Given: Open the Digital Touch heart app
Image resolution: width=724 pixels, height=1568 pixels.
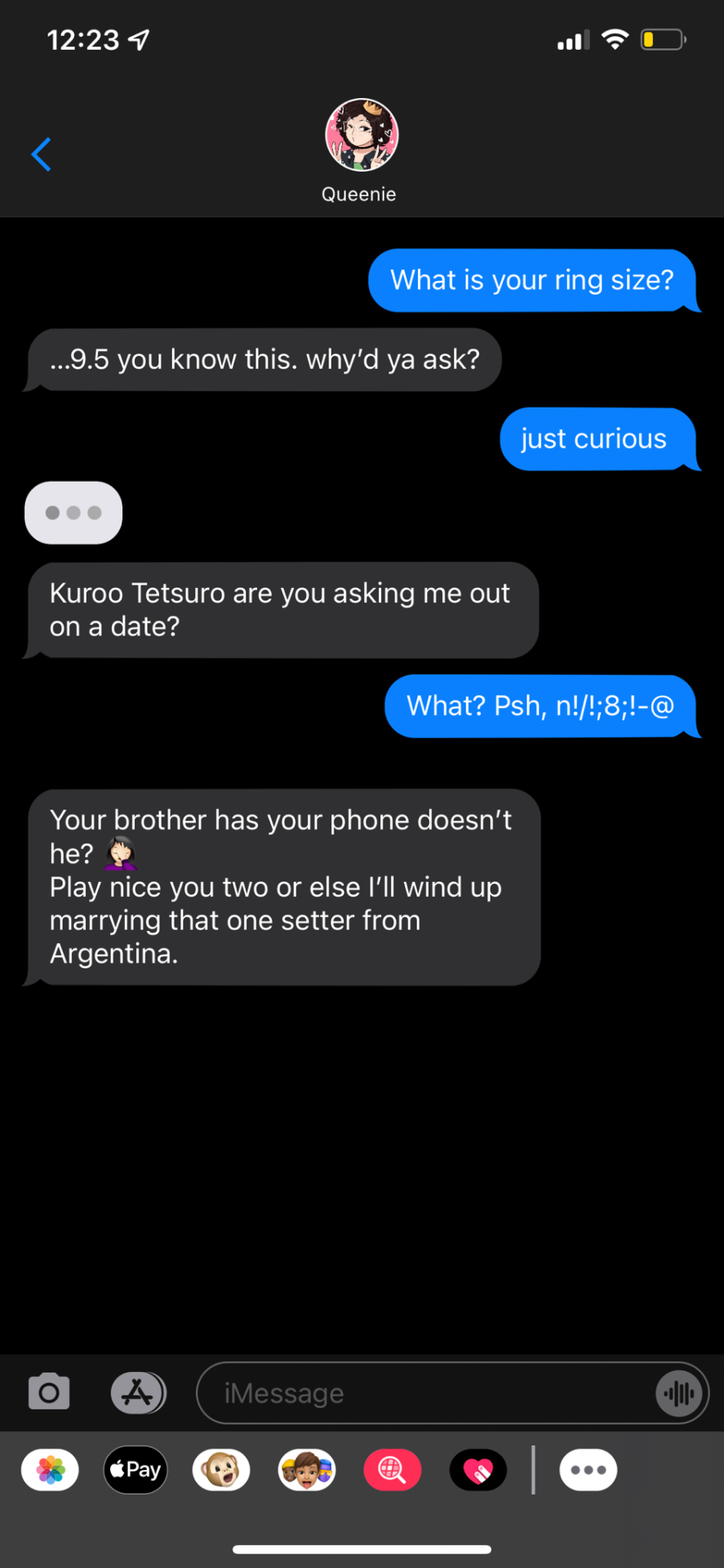Looking at the screenshot, I should 478,1470.
